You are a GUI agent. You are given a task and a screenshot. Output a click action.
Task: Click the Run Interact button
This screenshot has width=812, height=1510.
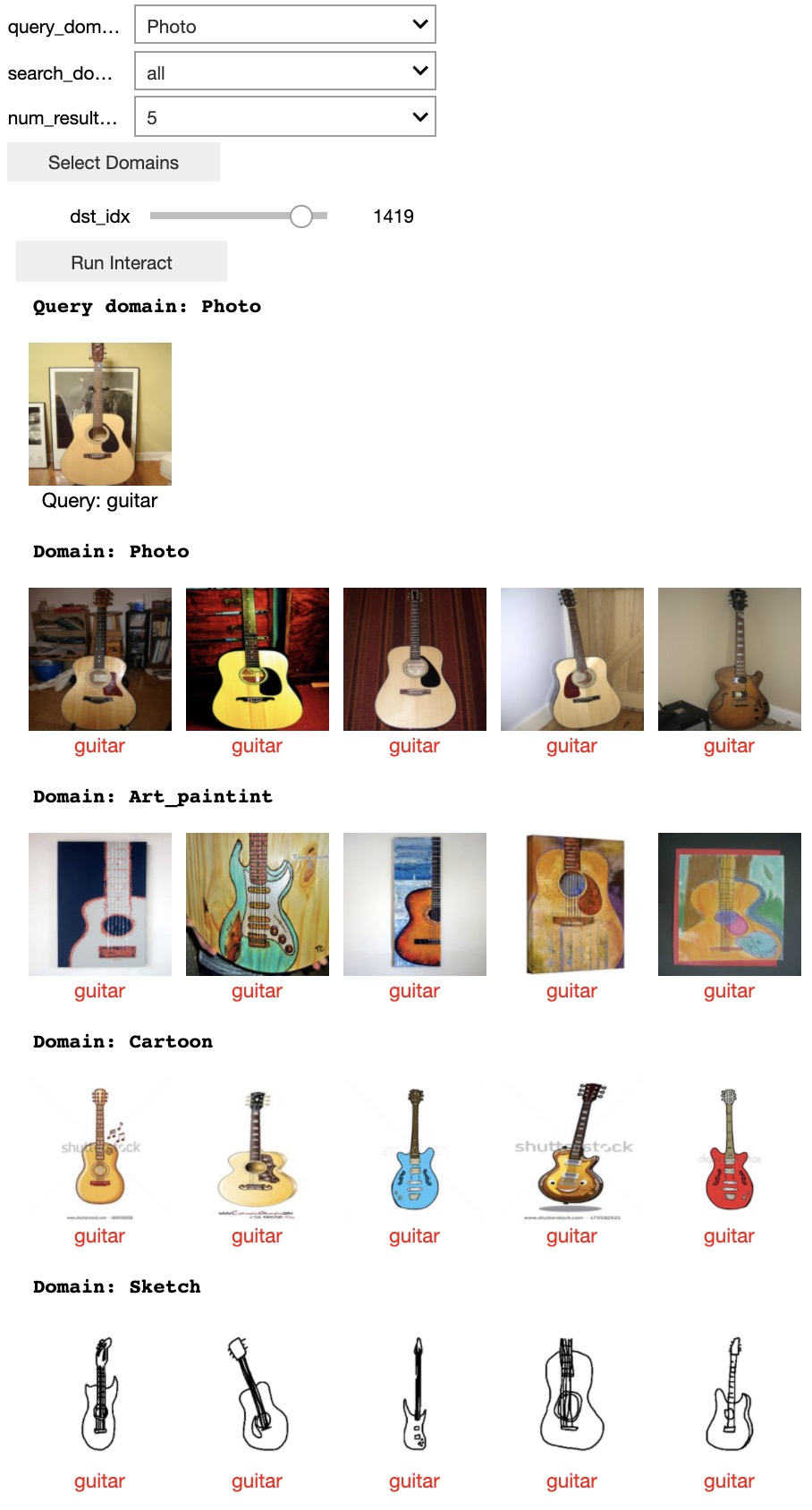coord(122,262)
